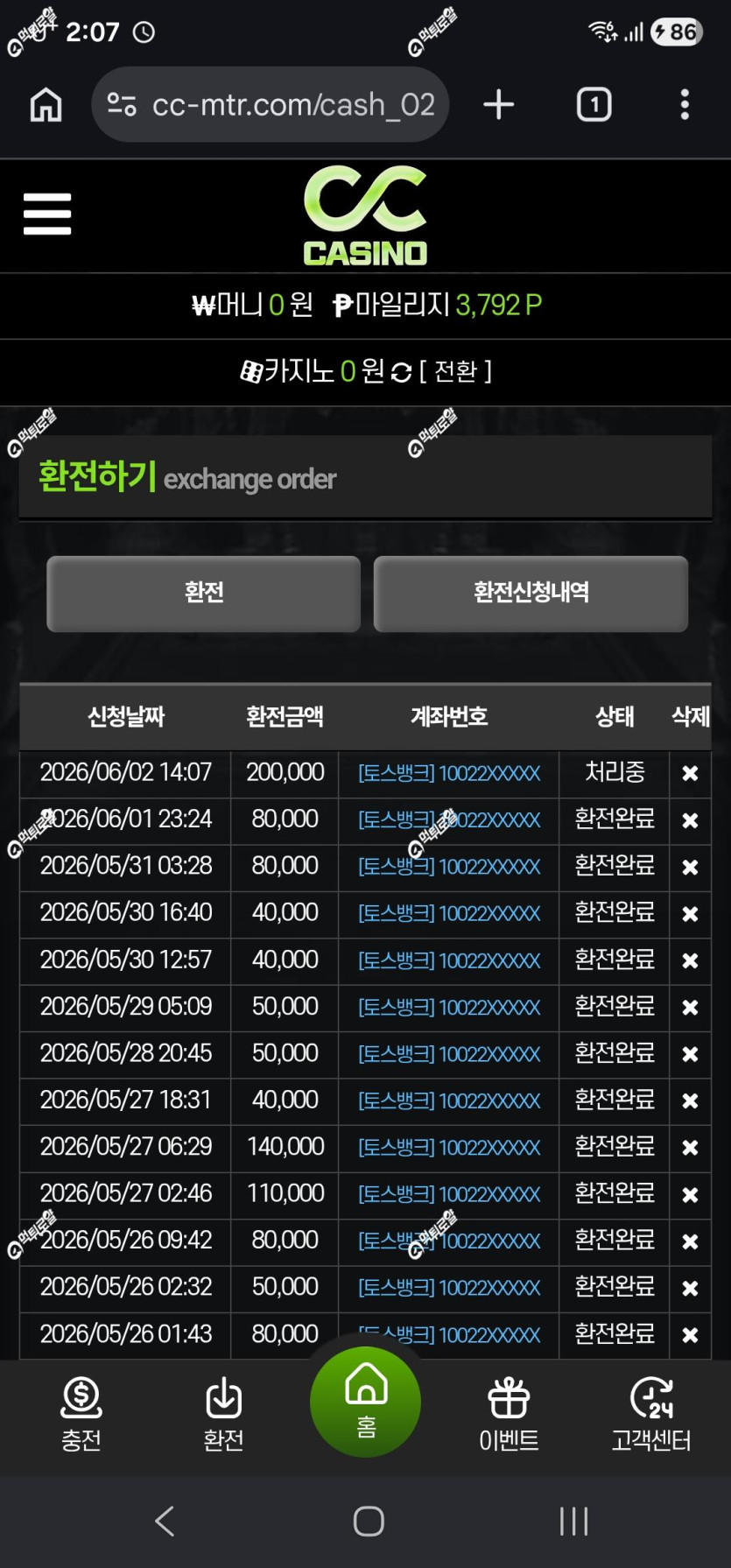Open the tab switcher

coord(594,105)
